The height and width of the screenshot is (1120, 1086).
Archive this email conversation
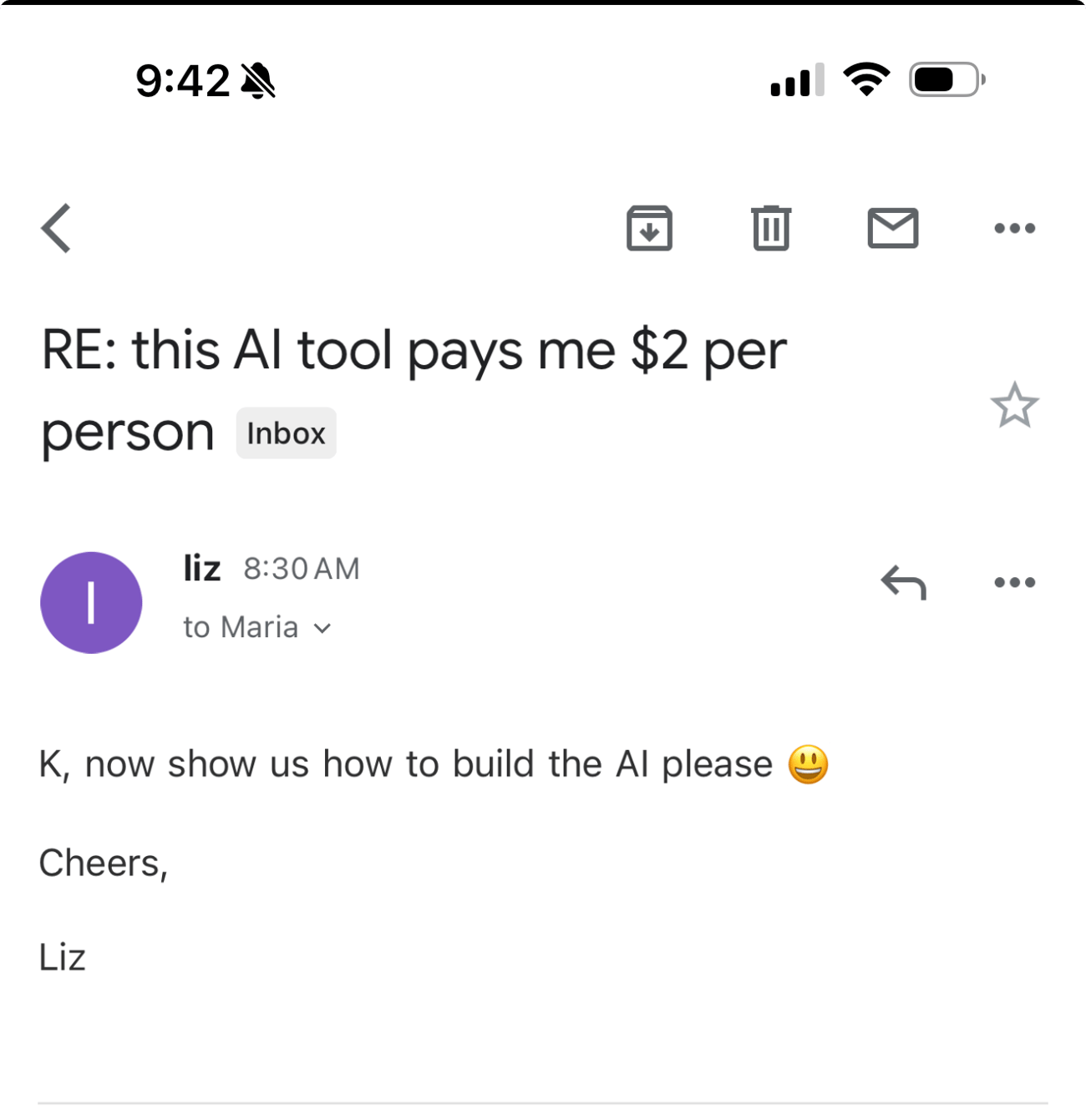click(x=649, y=228)
